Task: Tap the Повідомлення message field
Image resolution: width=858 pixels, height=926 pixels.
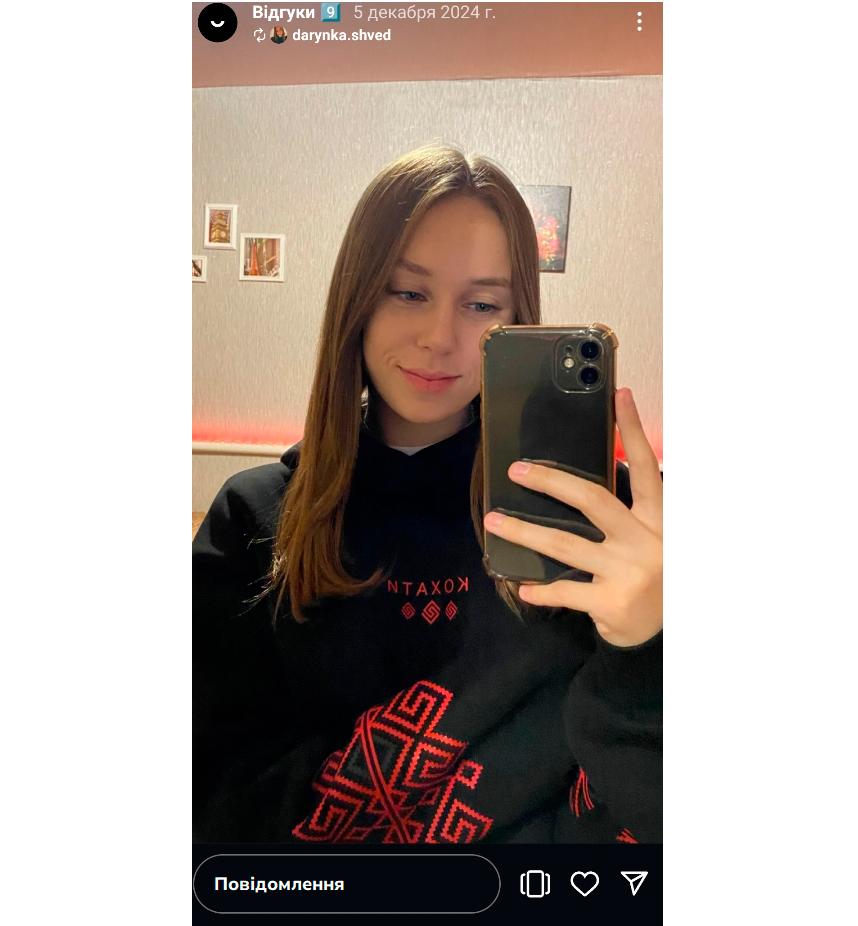Action: [x=345, y=884]
